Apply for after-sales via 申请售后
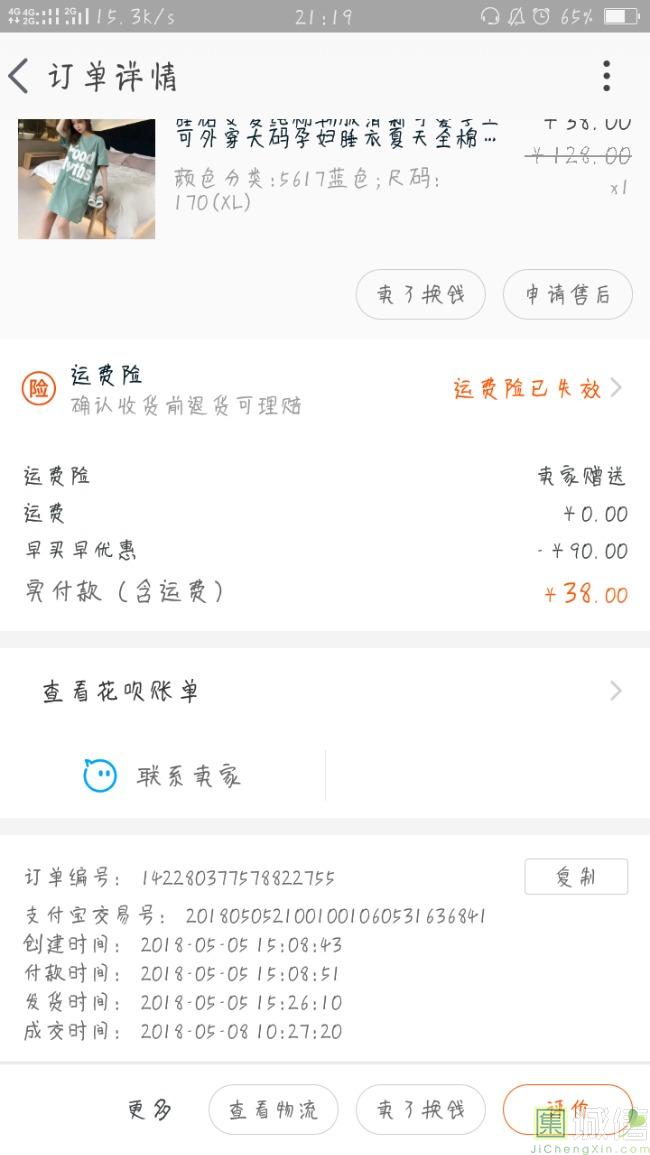Image resolution: width=650 pixels, height=1155 pixels. tap(567, 294)
